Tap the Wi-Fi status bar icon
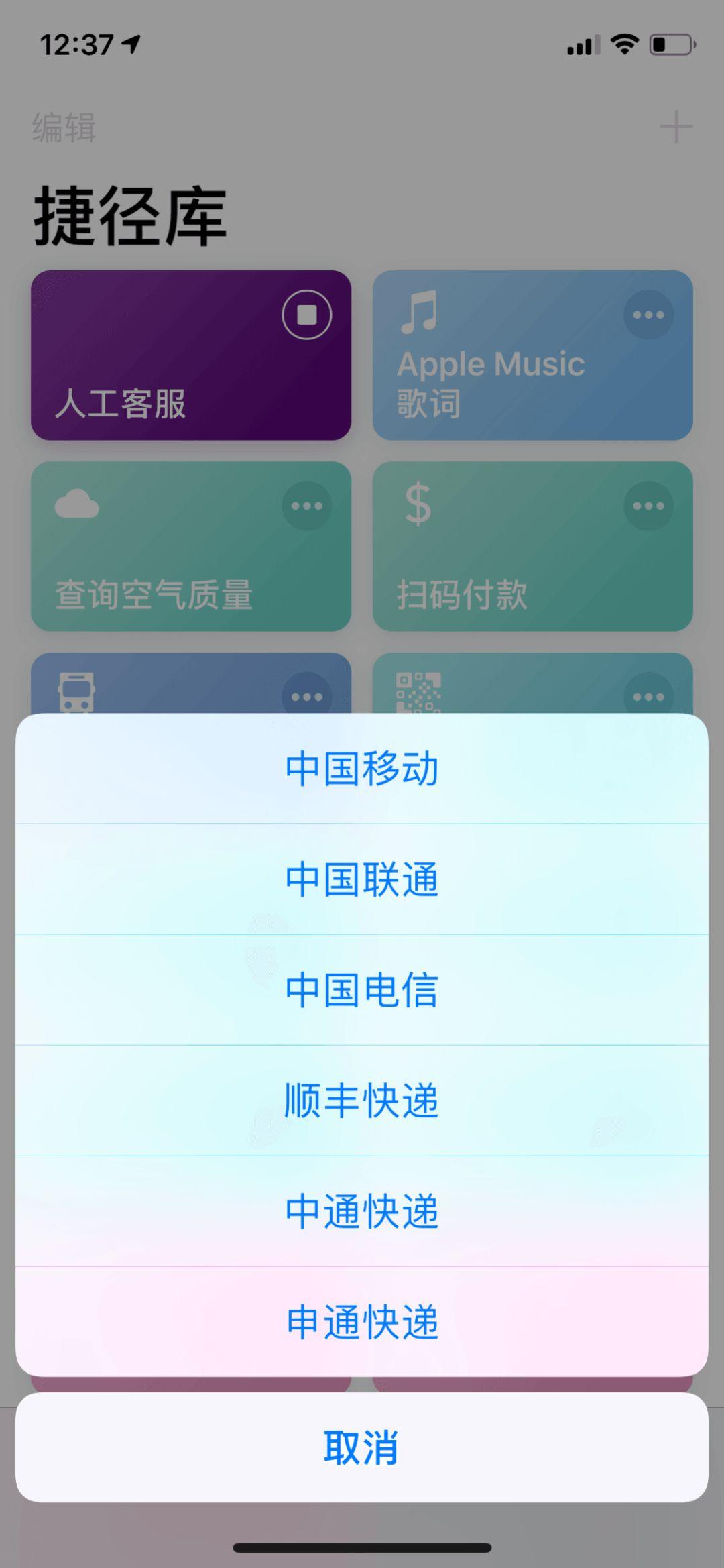This screenshot has height=1568, width=724. tap(623, 42)
